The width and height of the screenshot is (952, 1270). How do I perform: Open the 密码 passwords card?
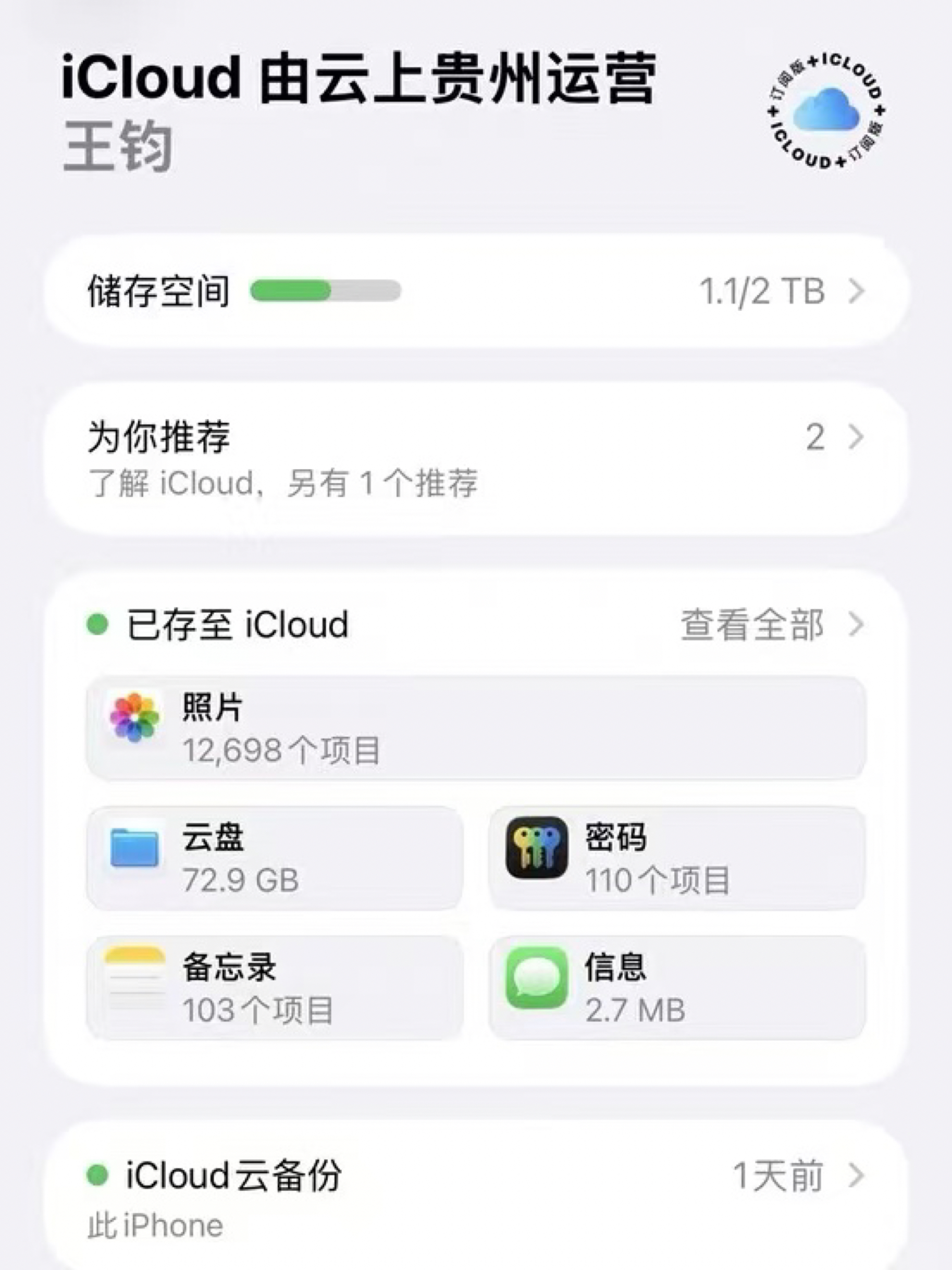click(676, 858)
